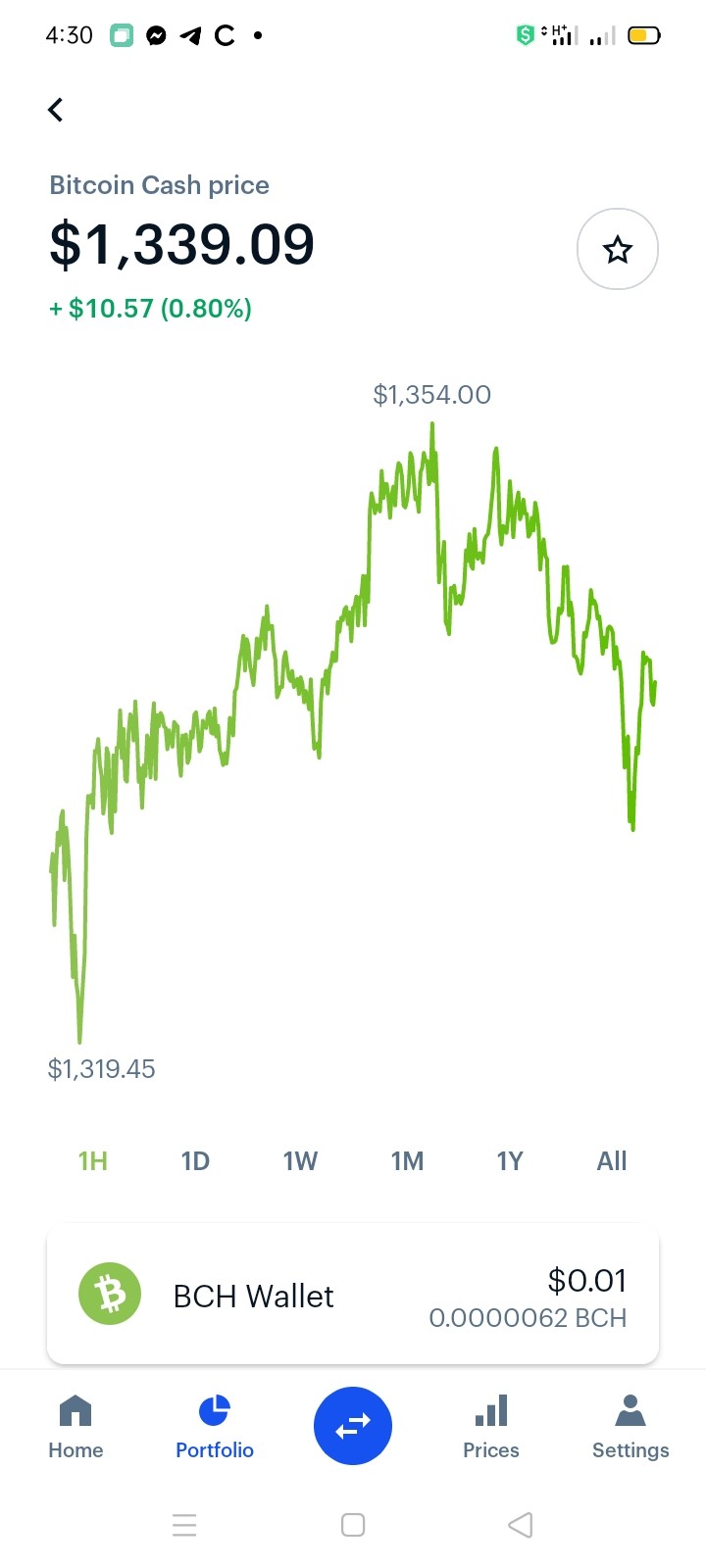Go back using the top-left arrow
This screenshot has width=706, height=1568.
pos(56,110)
